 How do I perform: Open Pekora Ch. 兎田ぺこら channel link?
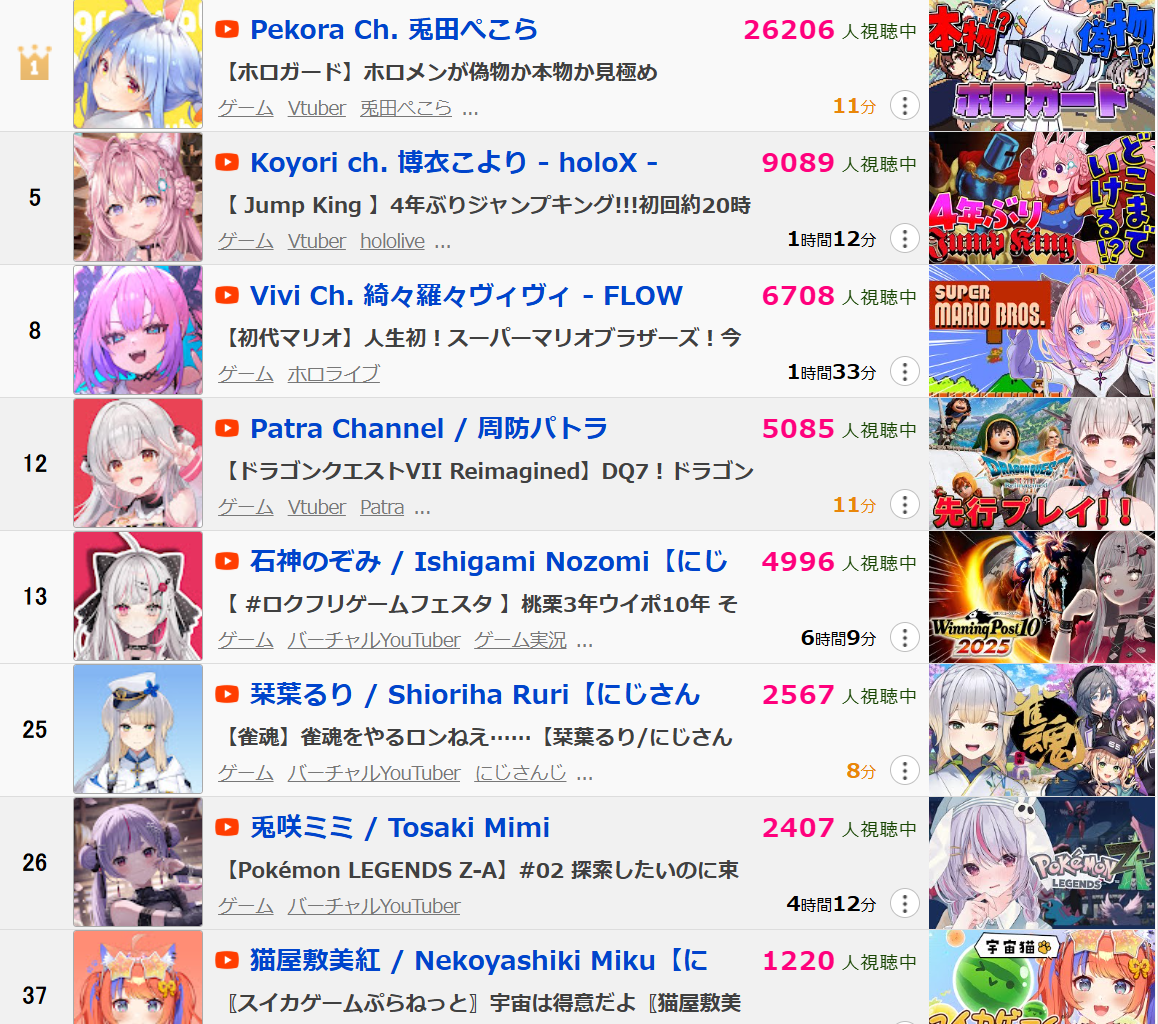tap(393, 30)
